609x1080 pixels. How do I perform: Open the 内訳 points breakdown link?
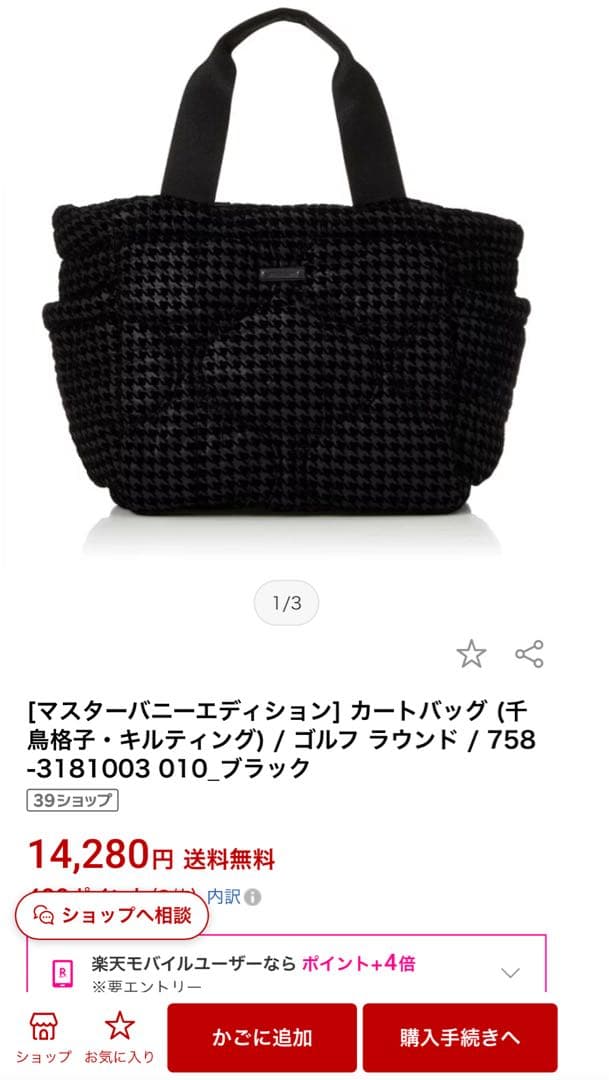click(234, 896)
